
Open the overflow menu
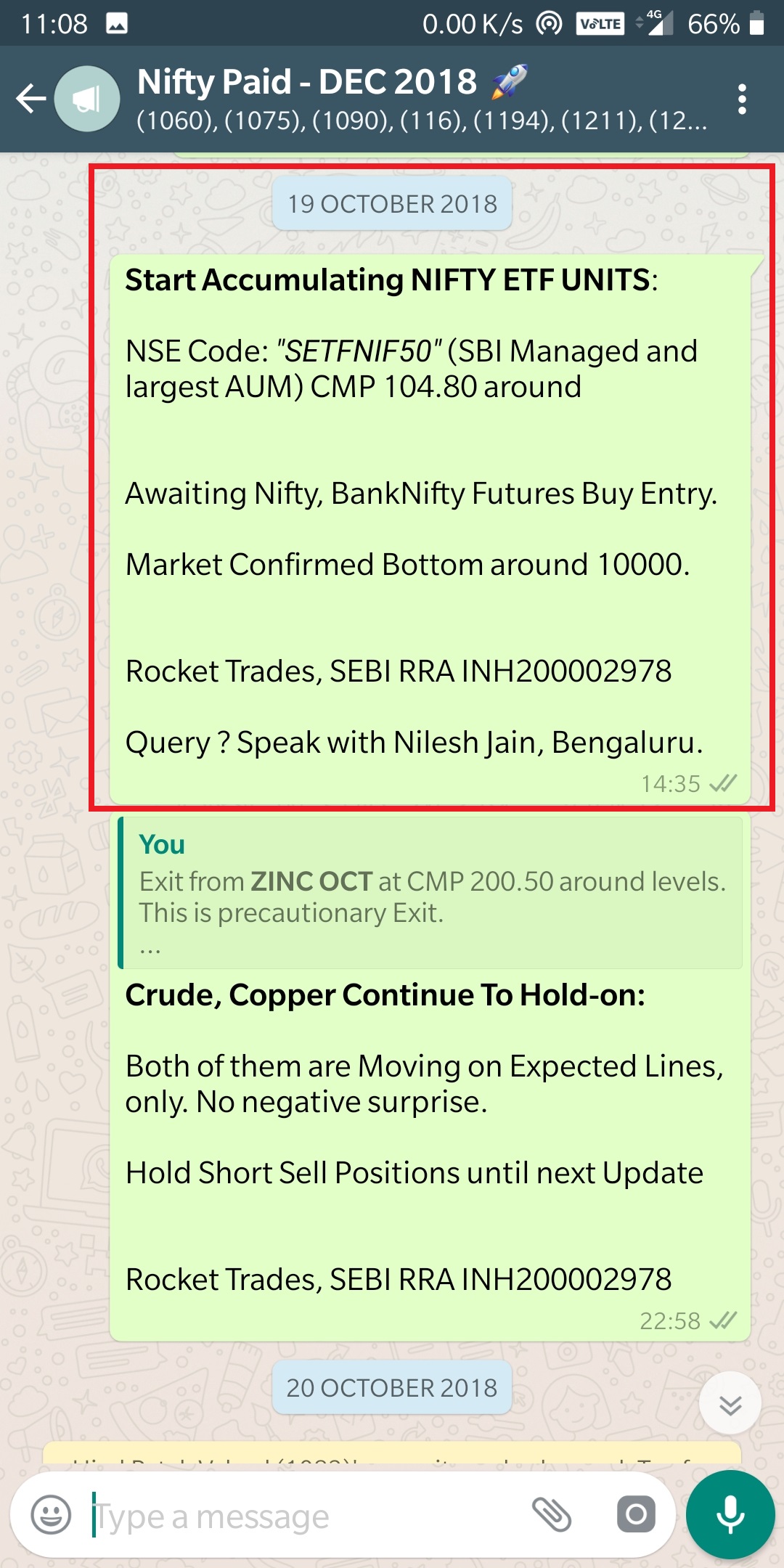click(741, 99)
